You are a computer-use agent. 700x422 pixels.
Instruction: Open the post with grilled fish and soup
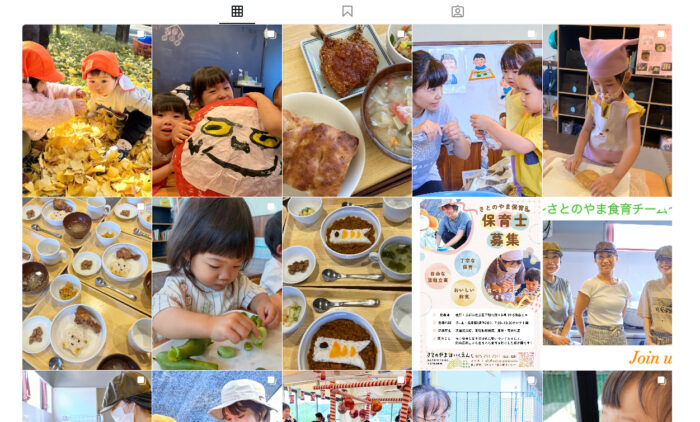(346, 110)
